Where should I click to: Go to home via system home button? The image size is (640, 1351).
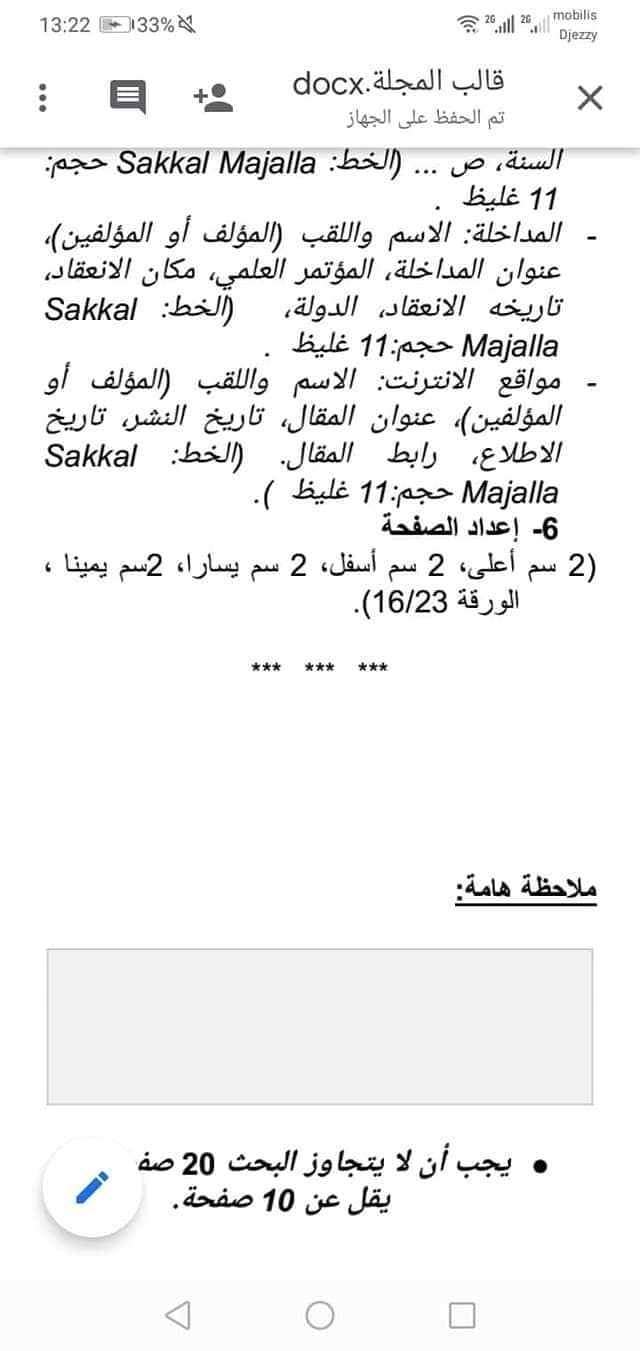coord(320,1315)
